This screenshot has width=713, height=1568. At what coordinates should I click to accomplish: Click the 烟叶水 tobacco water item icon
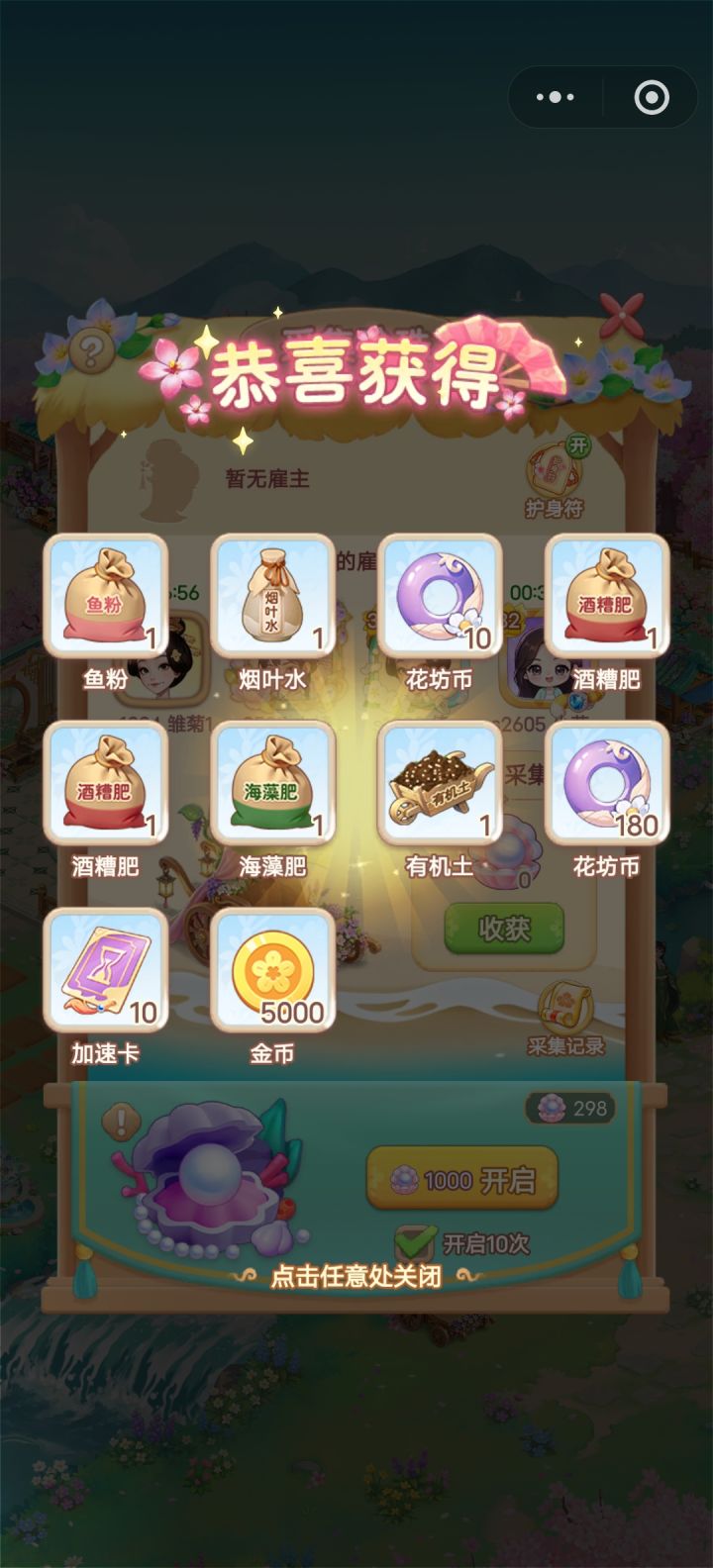(x=271, y=594)
